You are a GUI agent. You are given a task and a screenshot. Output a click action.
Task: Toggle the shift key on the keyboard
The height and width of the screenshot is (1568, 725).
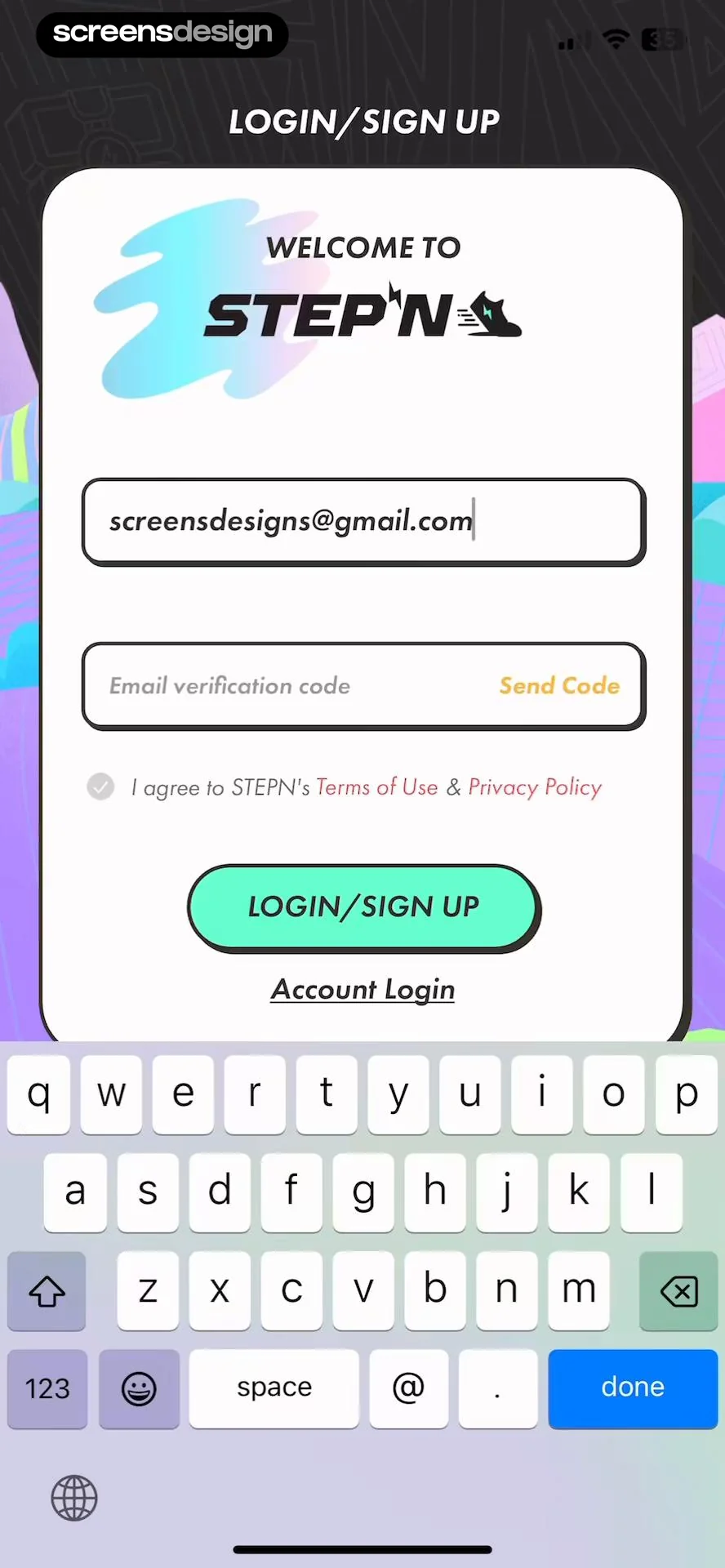pyautogui.click(x=47, y=1291)
